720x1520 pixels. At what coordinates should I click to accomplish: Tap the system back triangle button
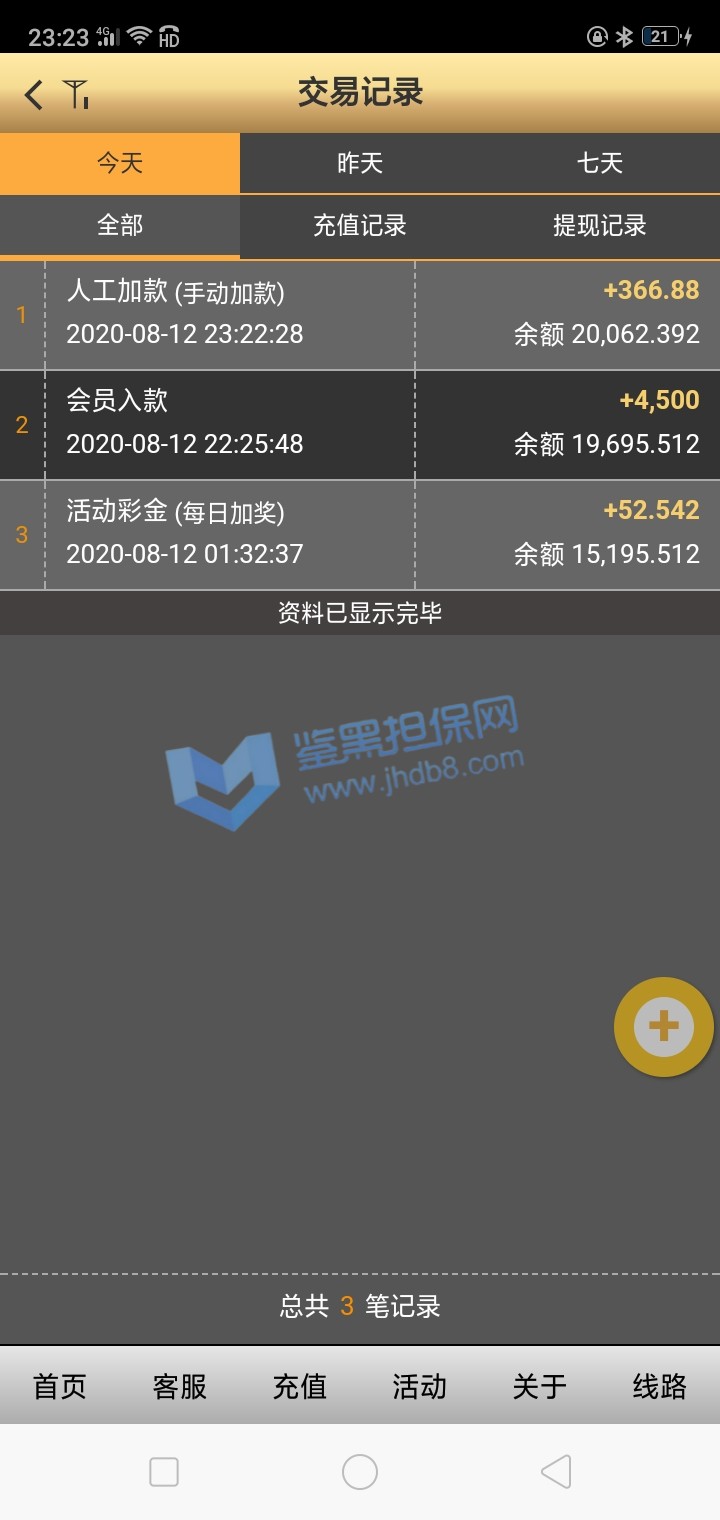pos(556,1472)
